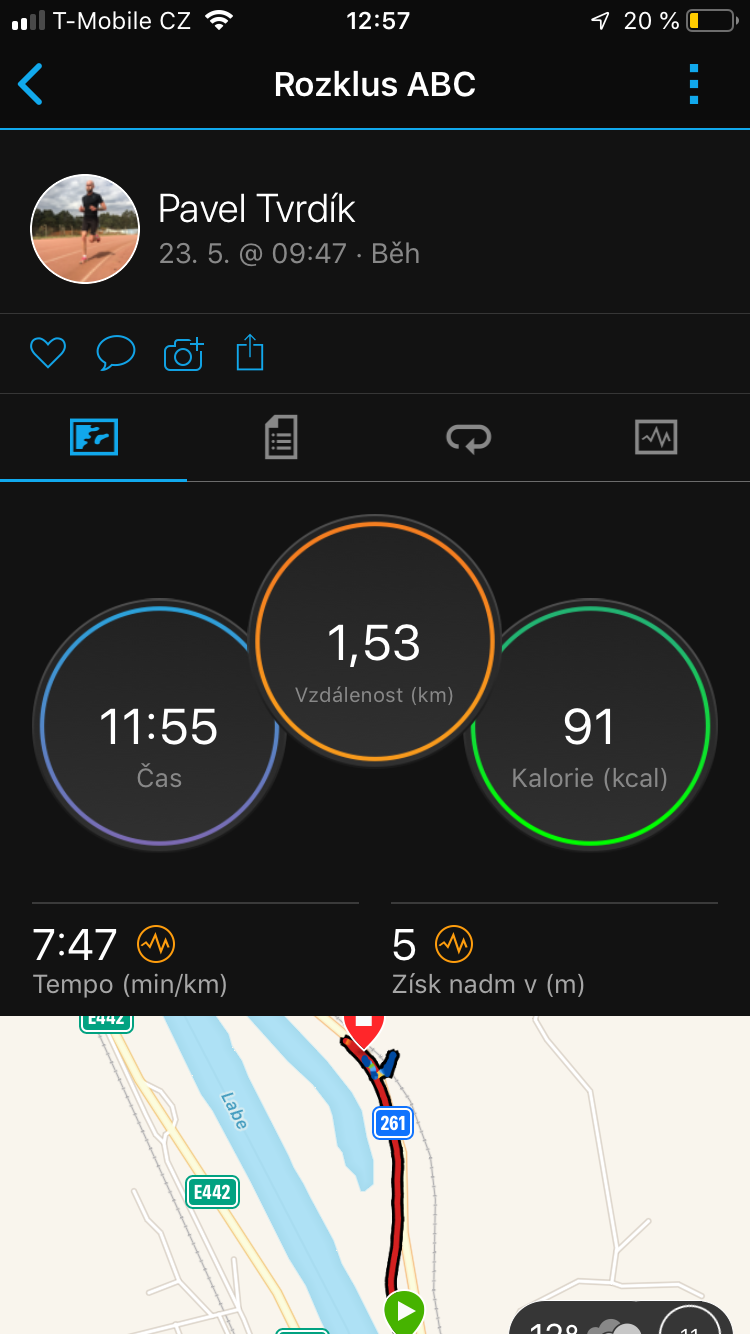Share this activity
The width and height of the screenshot is (750, 1334).
point(250,352)
